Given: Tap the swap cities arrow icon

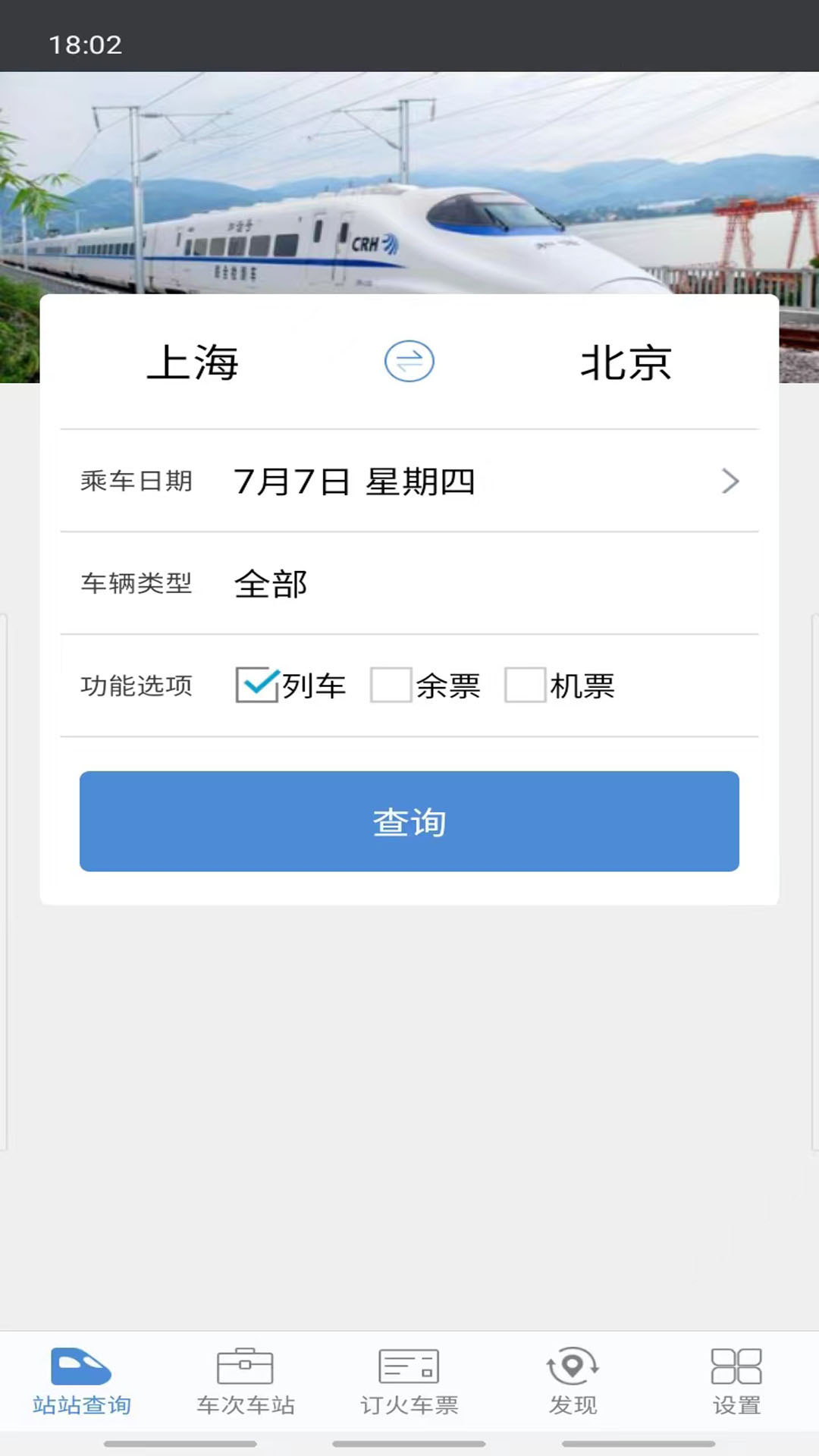Looking at the screenshot, I should click(x=409, y=362).
